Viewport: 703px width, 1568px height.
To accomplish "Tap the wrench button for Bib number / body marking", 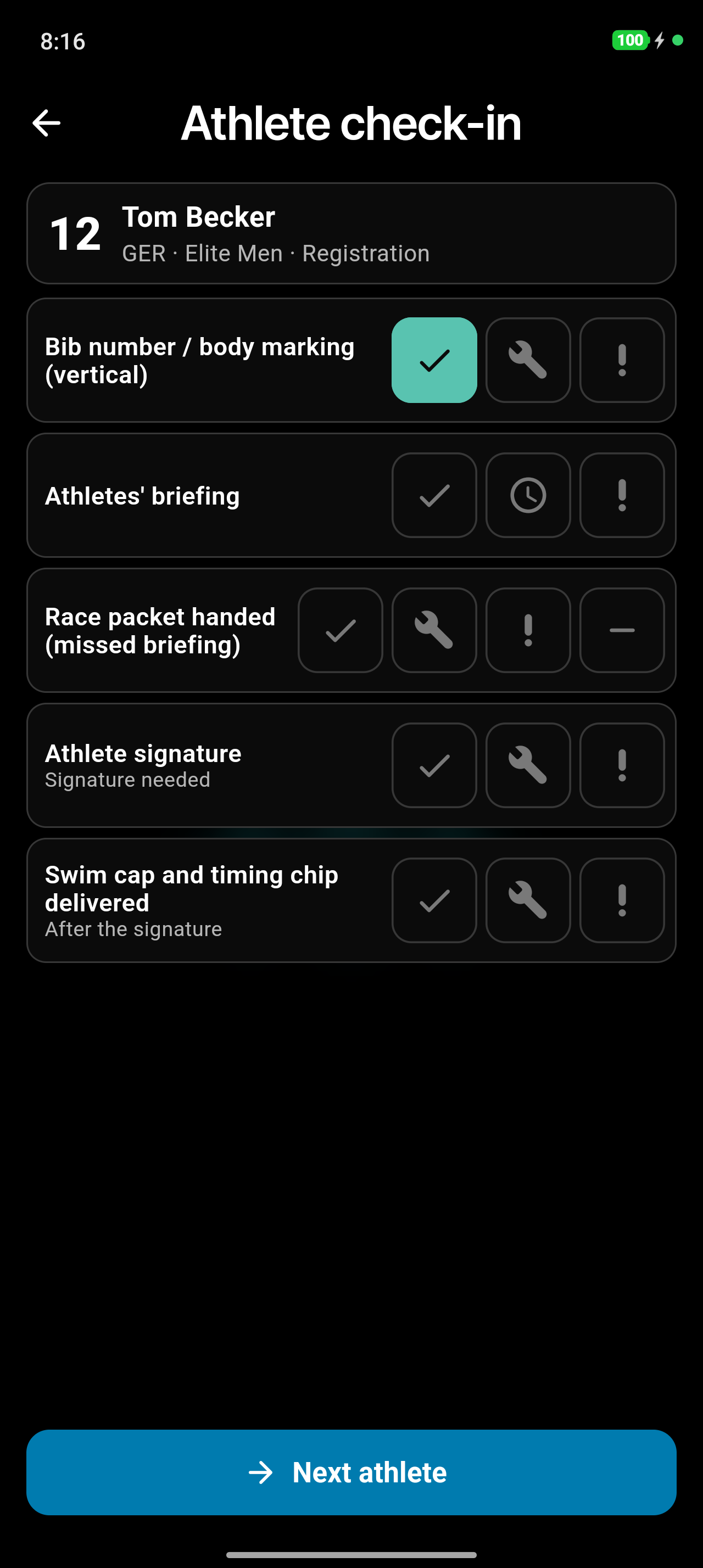I will click(x=528, y=360).
